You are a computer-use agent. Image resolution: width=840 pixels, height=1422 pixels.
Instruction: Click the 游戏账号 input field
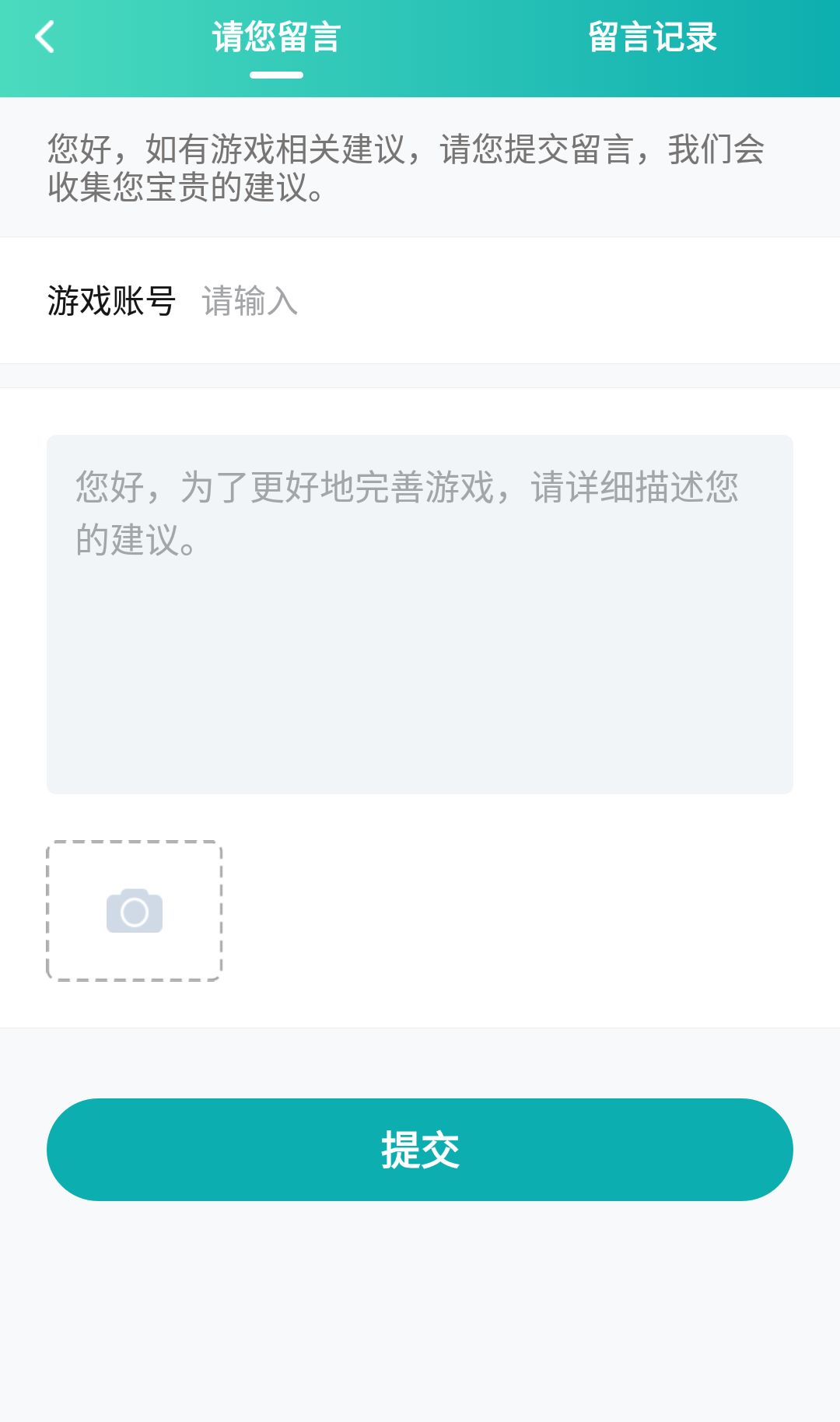(x=389, y=300)
